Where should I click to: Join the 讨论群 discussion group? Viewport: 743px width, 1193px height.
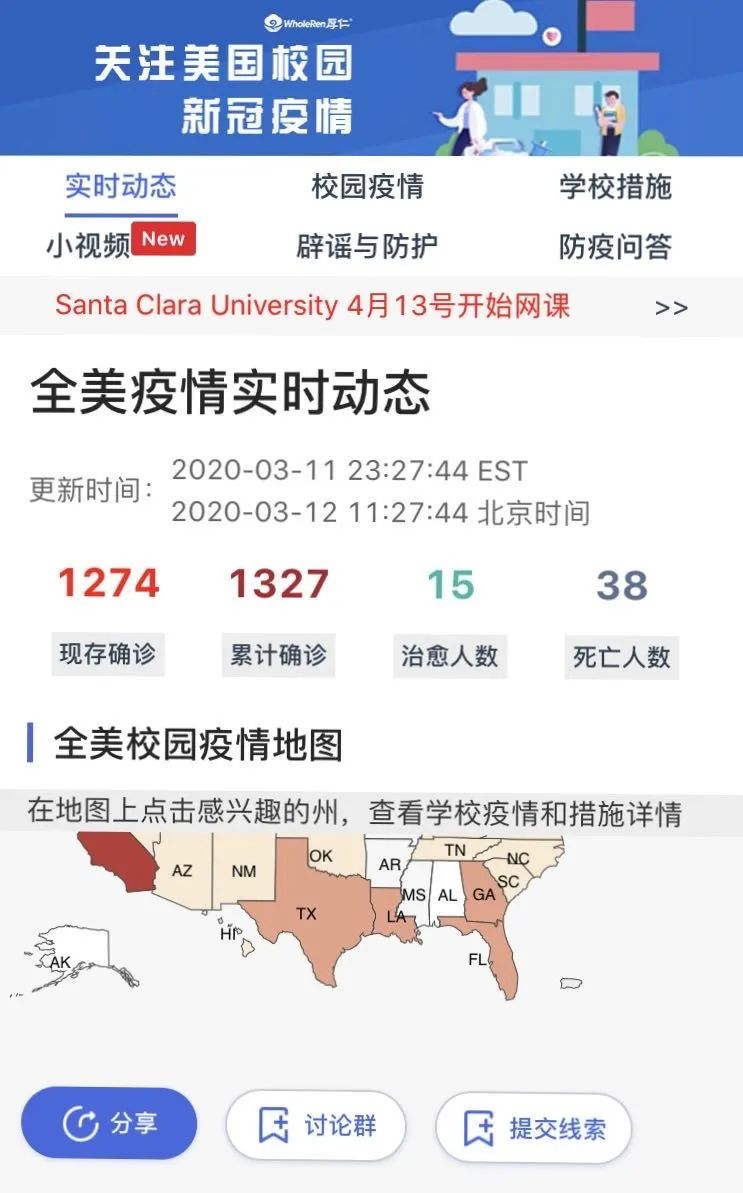tap(315, 1126)
